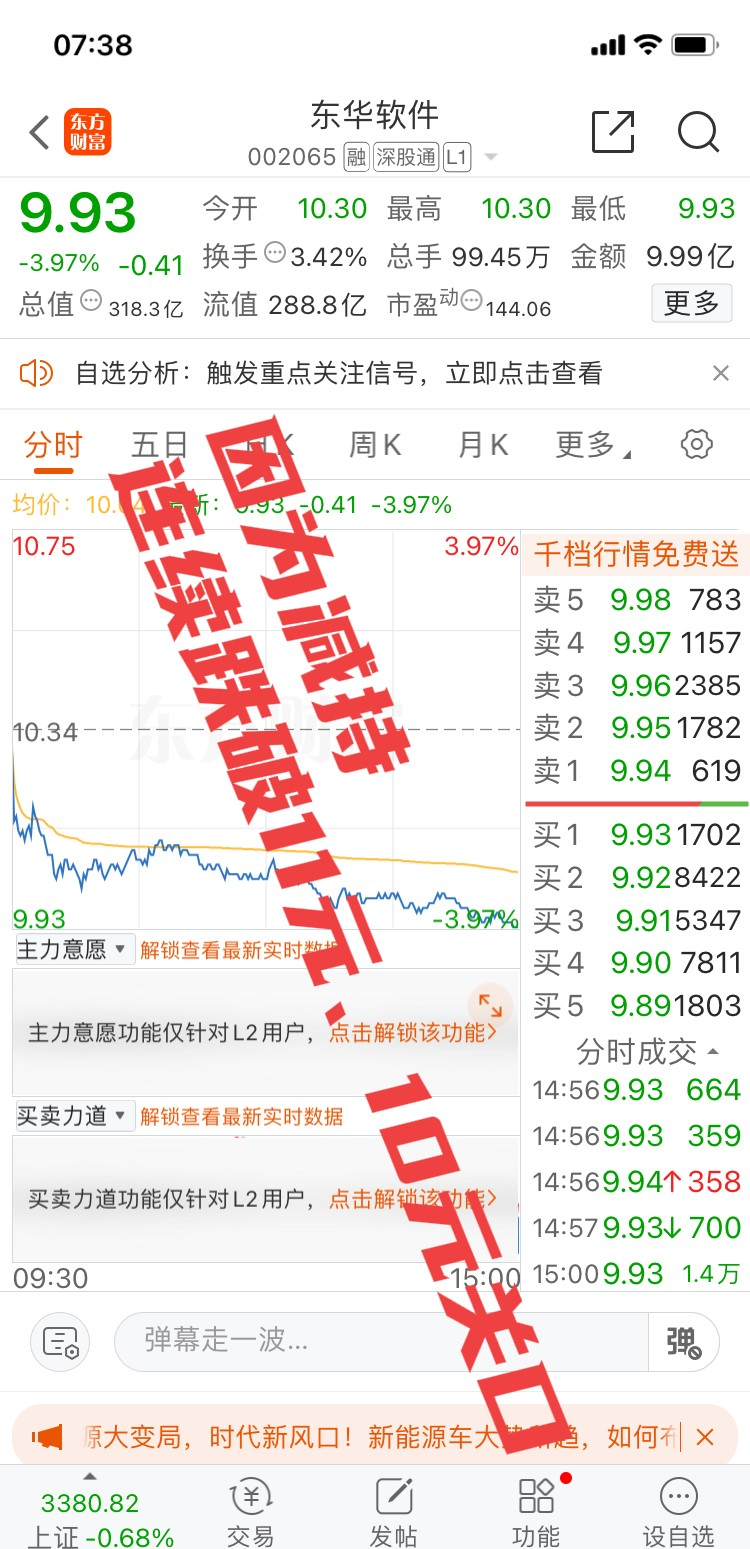The width and height of the screenshot is (750, 1549).
Task: Expand the chart to fullscreen
Action: [x=490, y=1006]
